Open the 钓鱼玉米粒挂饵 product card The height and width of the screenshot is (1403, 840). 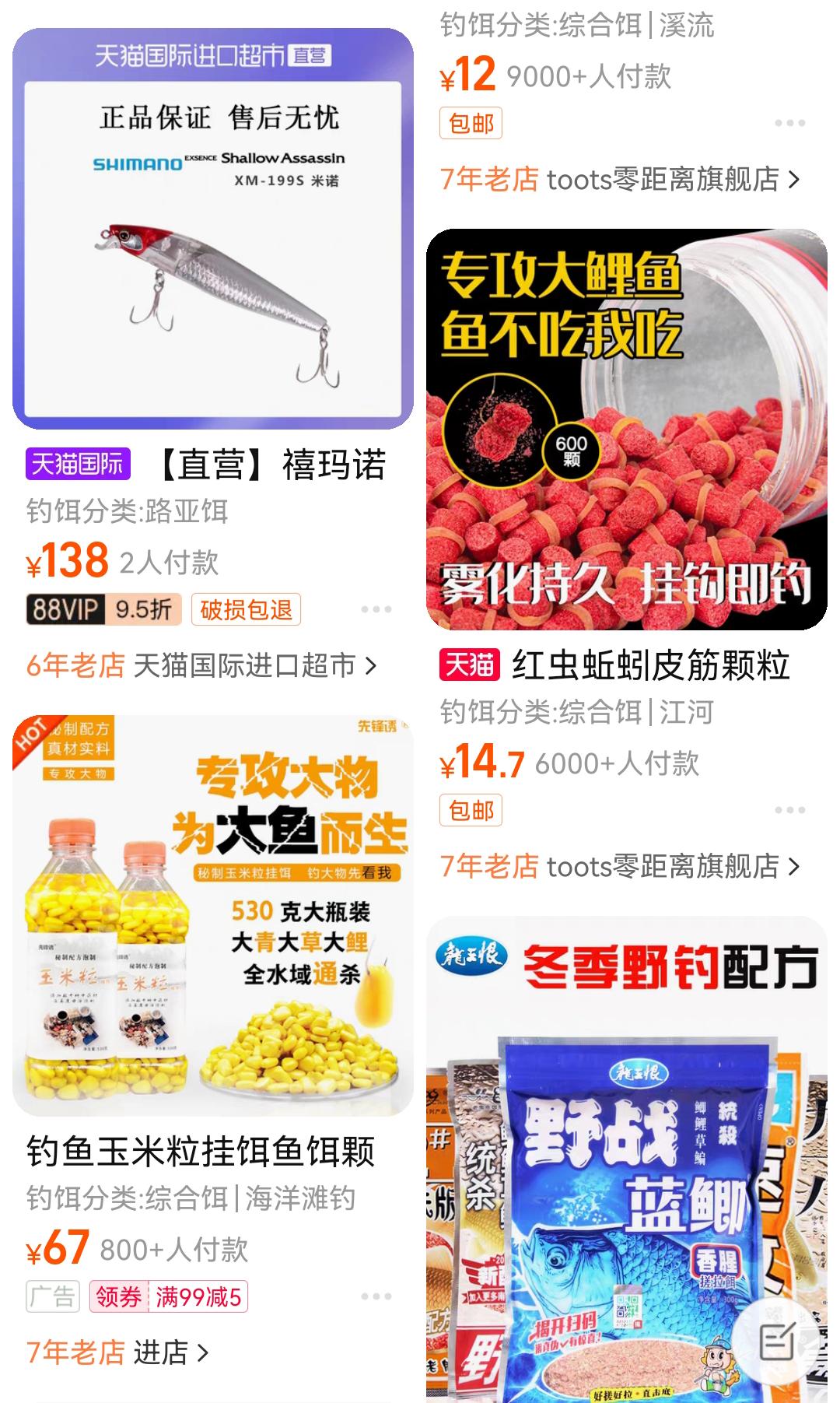[x=212, y=915]
